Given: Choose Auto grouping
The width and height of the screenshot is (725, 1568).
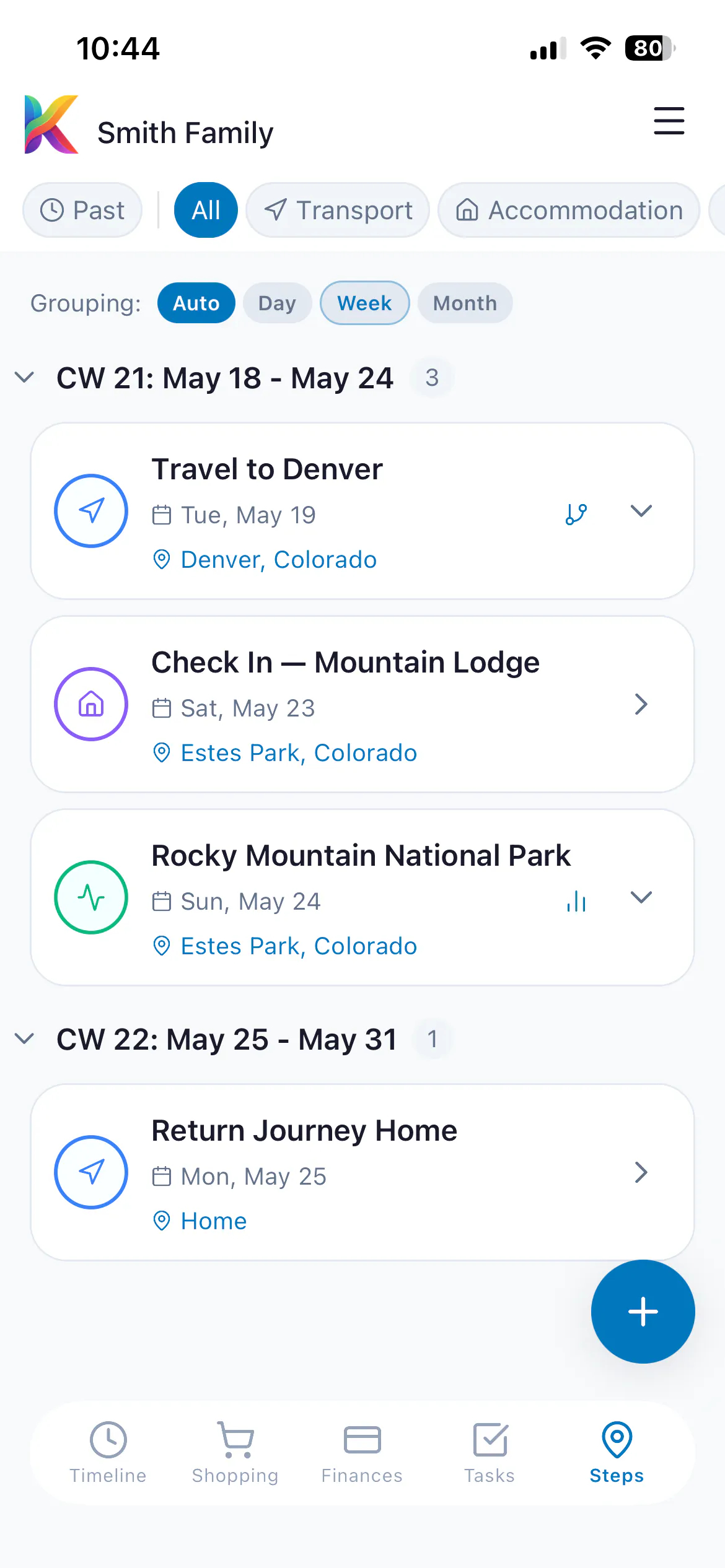Looking at the screenshot, I should pos(196,303).
